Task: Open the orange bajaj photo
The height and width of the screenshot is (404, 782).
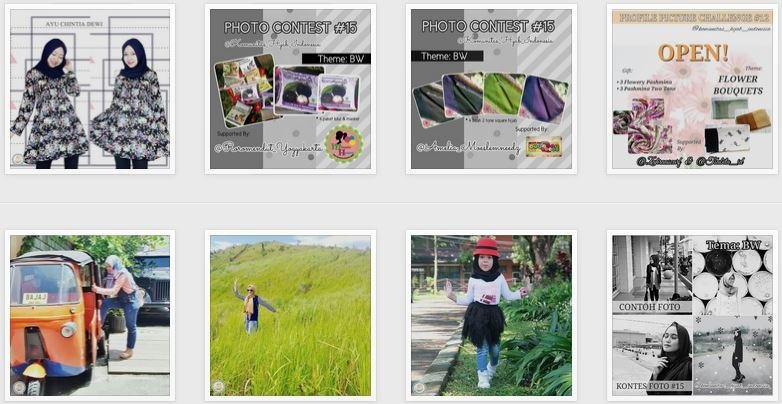Action: tap(90, 315)
